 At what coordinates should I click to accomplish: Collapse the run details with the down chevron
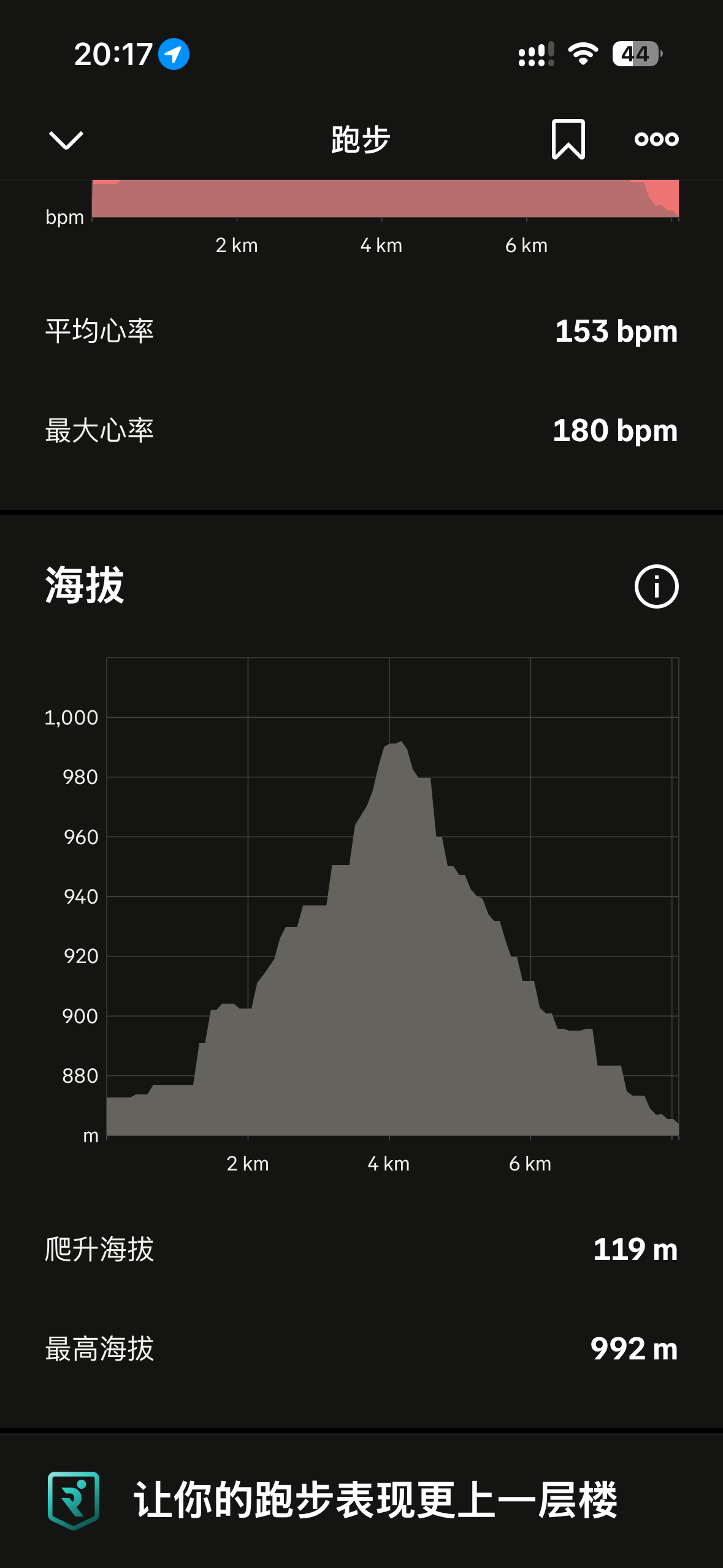coord(66,140)
